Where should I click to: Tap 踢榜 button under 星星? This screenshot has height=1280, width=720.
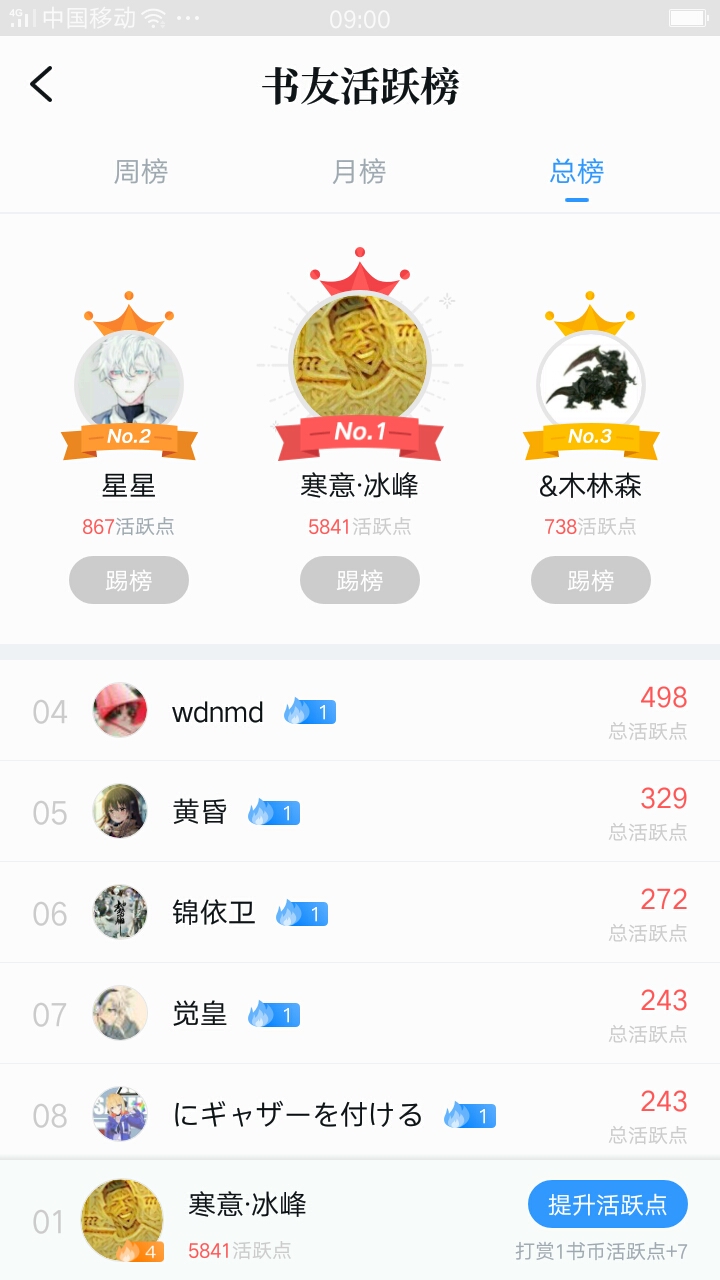click(x=129, y=580)
